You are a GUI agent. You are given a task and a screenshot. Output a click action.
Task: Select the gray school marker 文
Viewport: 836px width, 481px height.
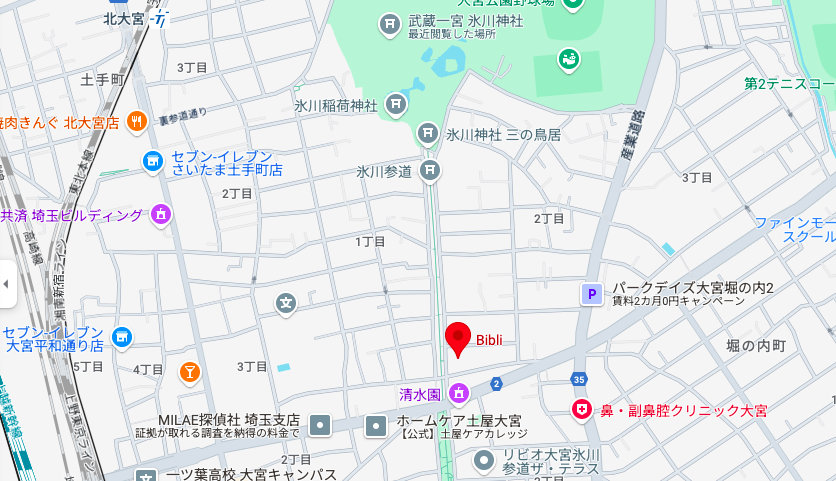click(x=287, y=301)
